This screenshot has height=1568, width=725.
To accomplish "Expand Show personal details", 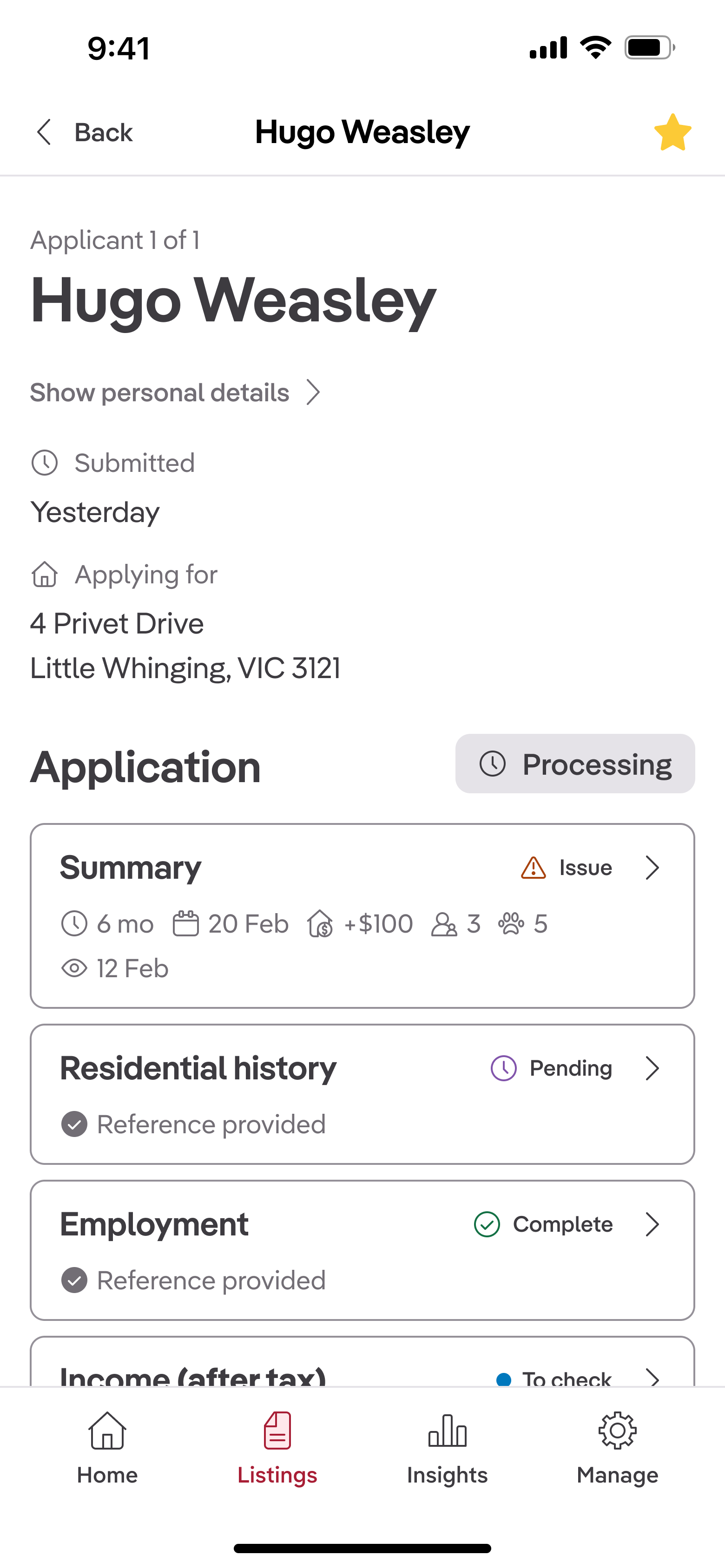I will click(176, 392).
